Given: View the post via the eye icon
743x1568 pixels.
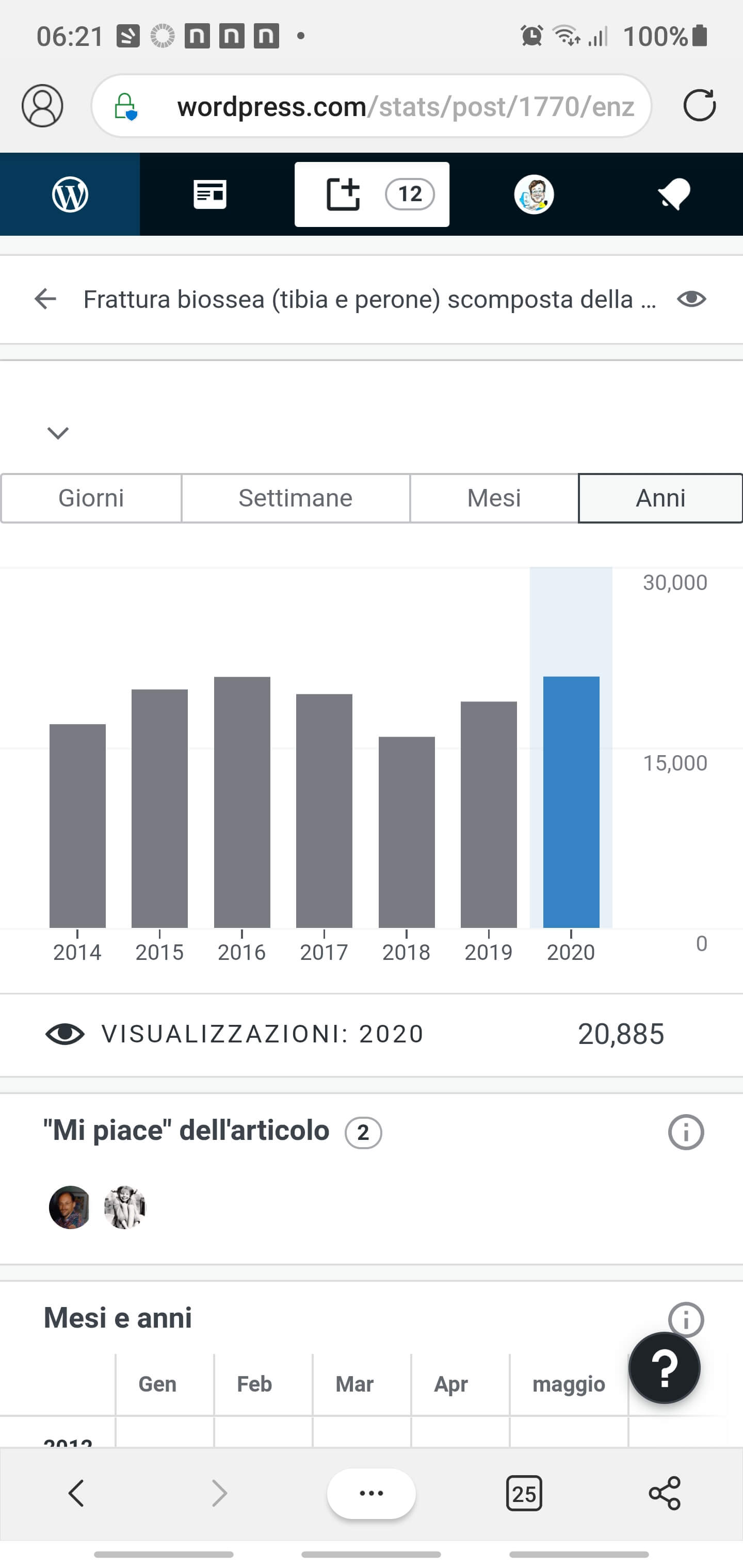Looking at the screenshot, I should tap(691, 299).
